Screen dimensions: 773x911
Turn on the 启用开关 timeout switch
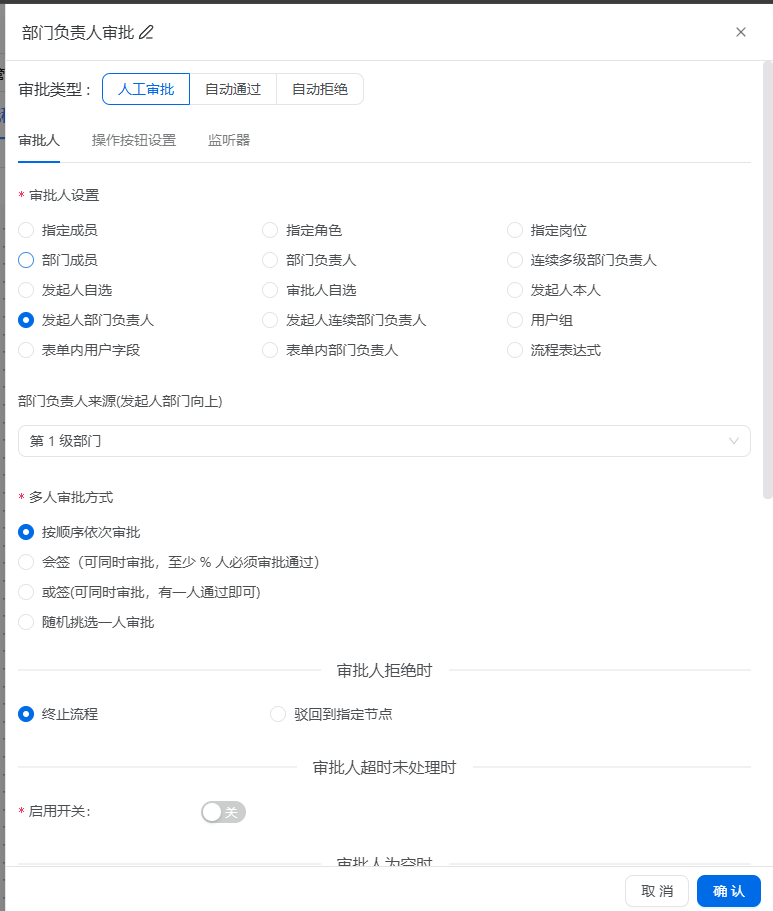coord(223,812)
